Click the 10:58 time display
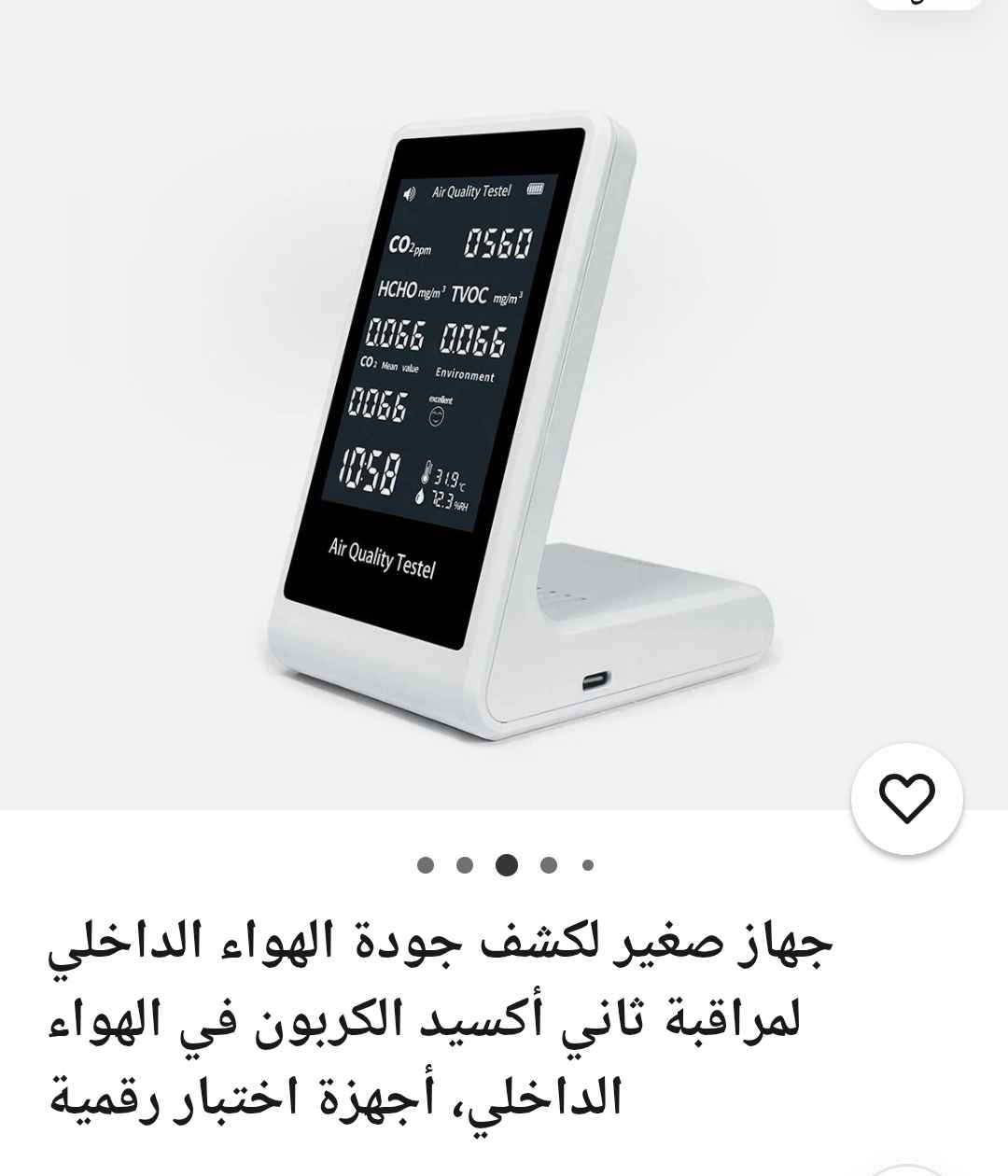The image size is (1008, 1176). [x=371, y=469]
